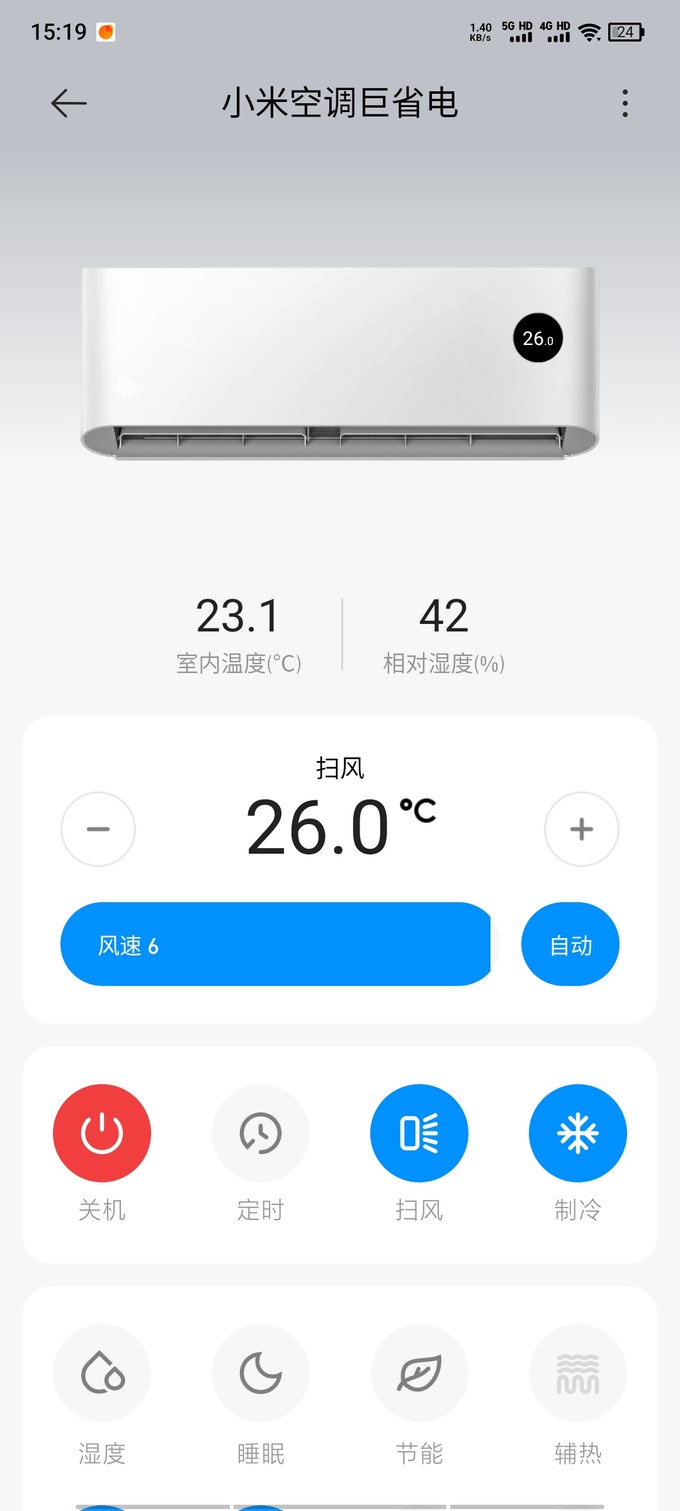The image size is (680, 1511).
Task: Open the three-dot overflow menu
Action: (625, 103)
